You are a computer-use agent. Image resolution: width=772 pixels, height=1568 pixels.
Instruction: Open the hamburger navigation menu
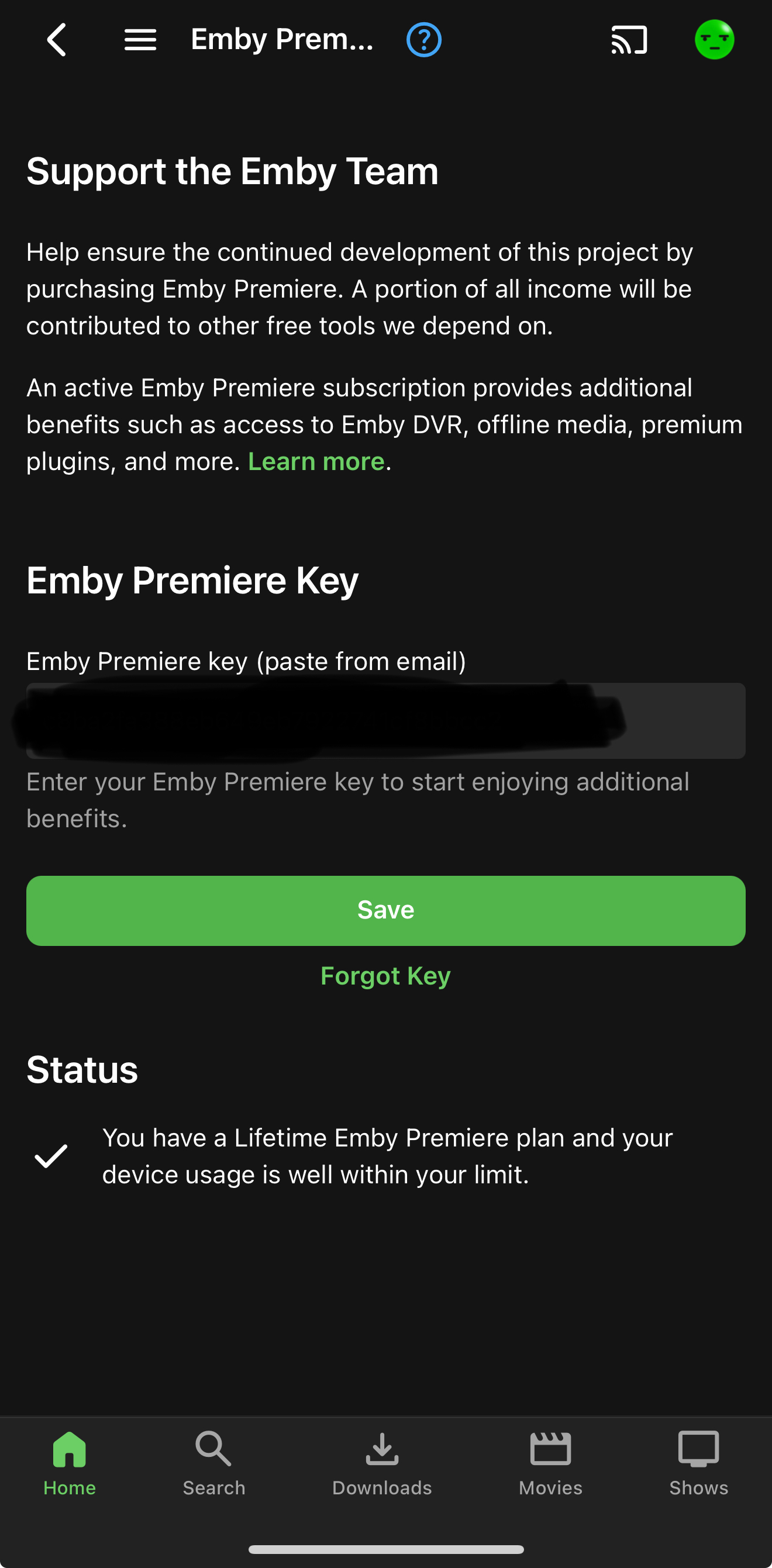click(x=140, y=40)
